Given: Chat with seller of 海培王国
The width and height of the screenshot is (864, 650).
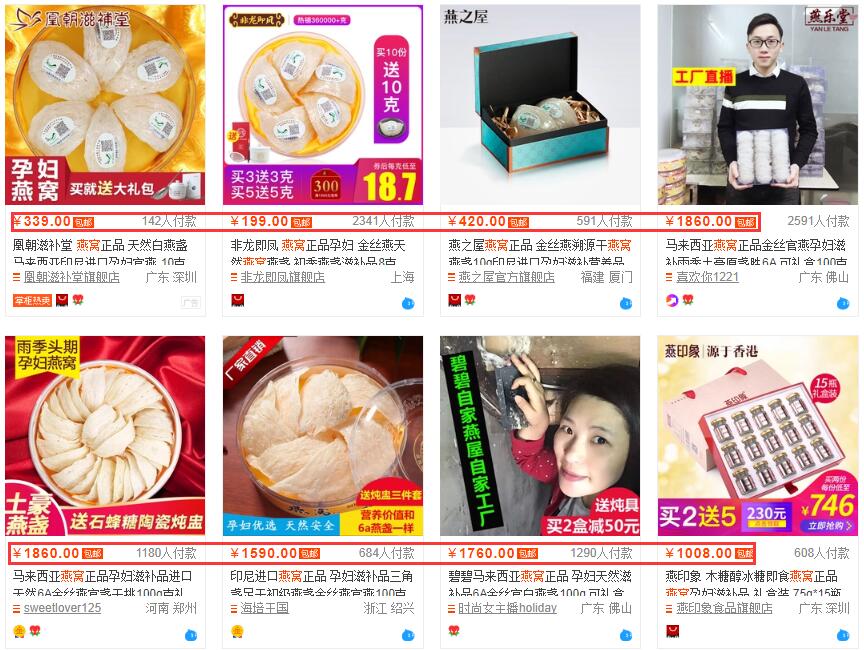Looking at the screenshot, I should tap(408, 633).
